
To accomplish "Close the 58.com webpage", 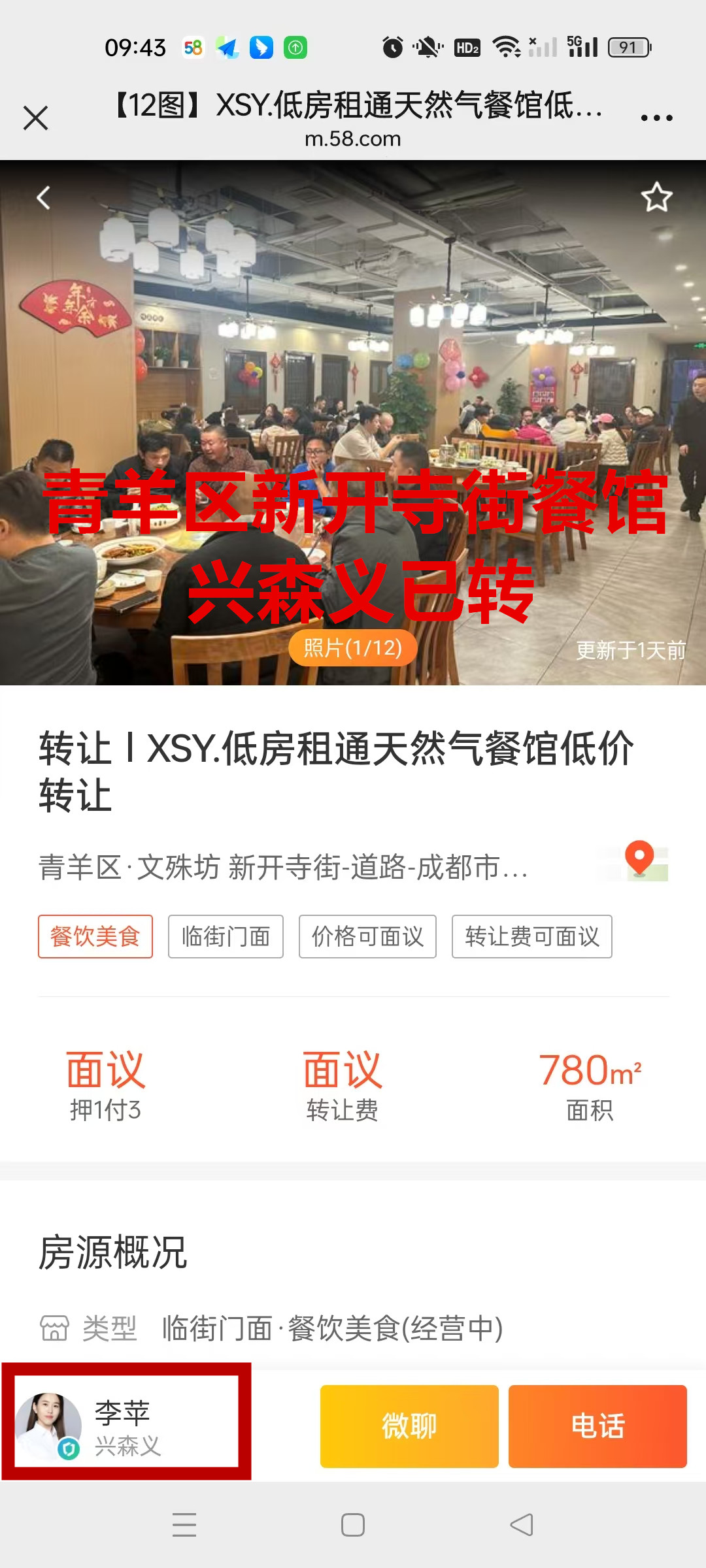I will tap(36, 118).
